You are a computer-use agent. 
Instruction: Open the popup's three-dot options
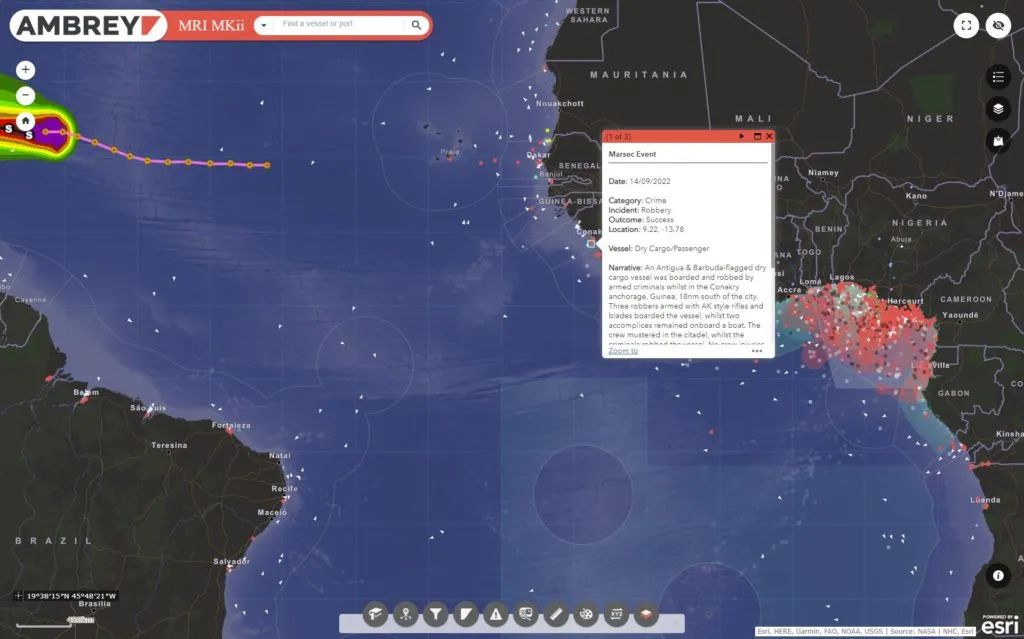[x=757, y=351]
